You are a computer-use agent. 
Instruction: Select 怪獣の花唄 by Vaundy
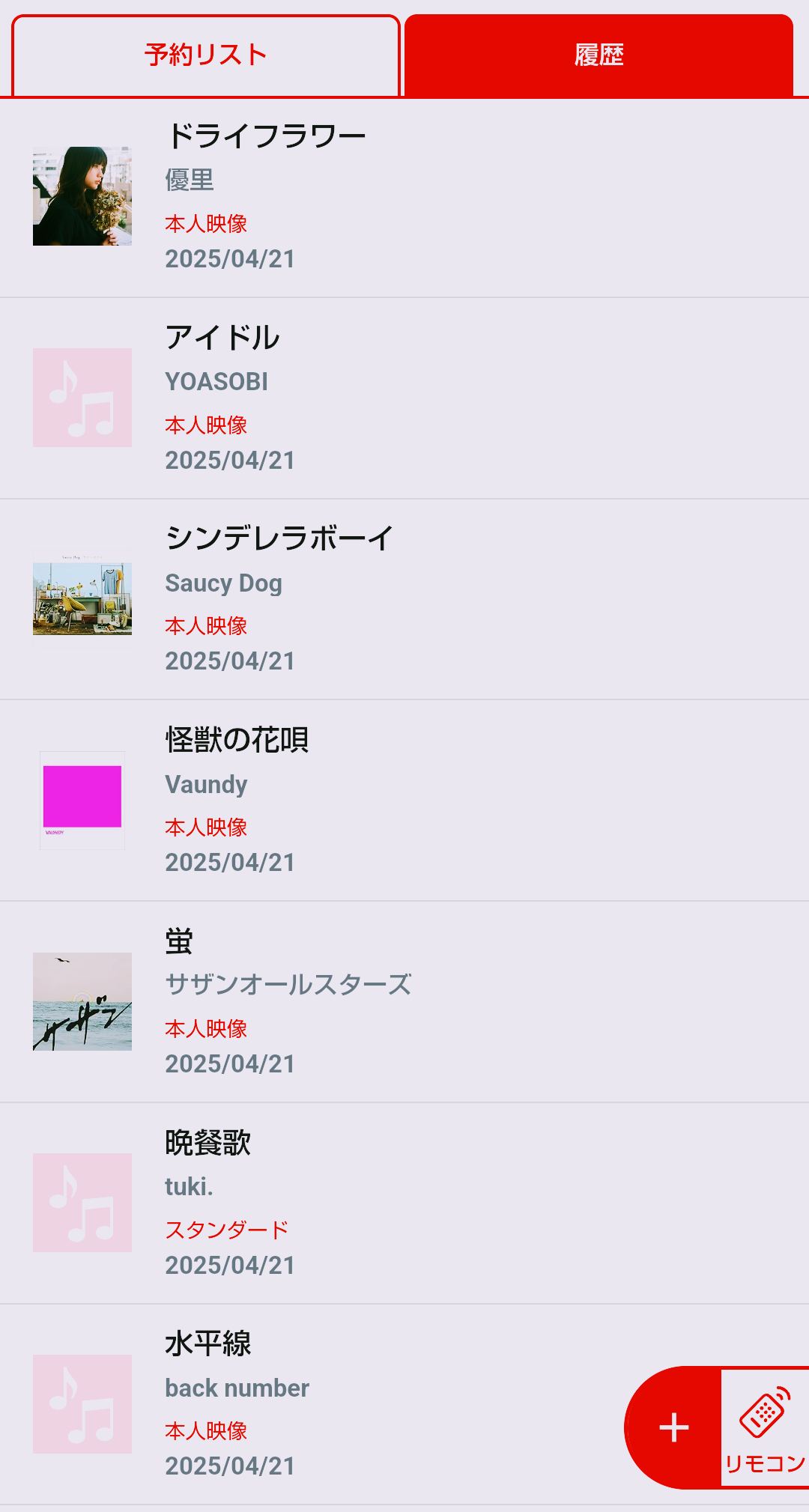click(404, 801)
